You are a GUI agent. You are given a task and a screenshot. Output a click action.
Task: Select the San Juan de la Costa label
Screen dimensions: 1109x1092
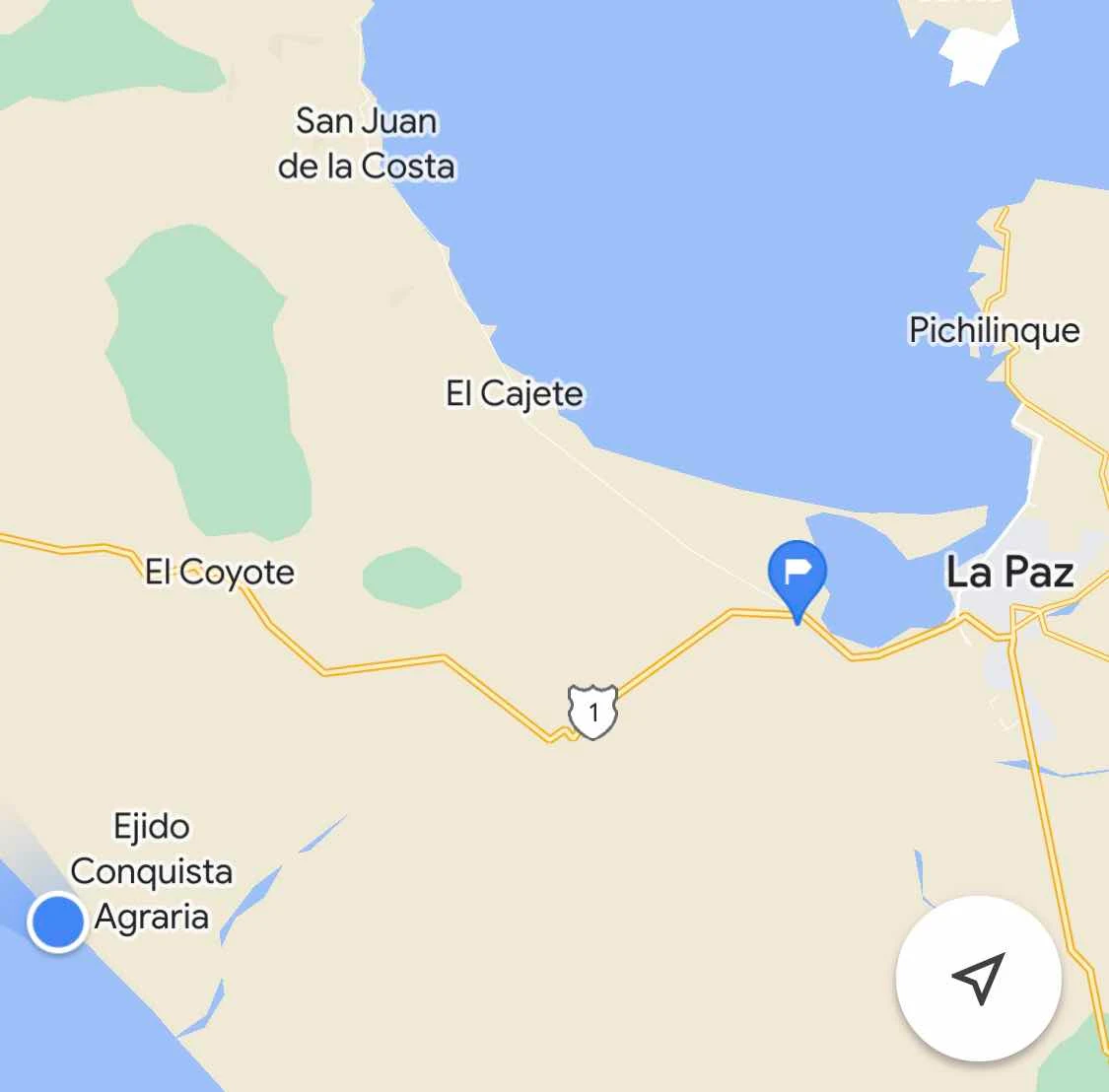(367, 144)
